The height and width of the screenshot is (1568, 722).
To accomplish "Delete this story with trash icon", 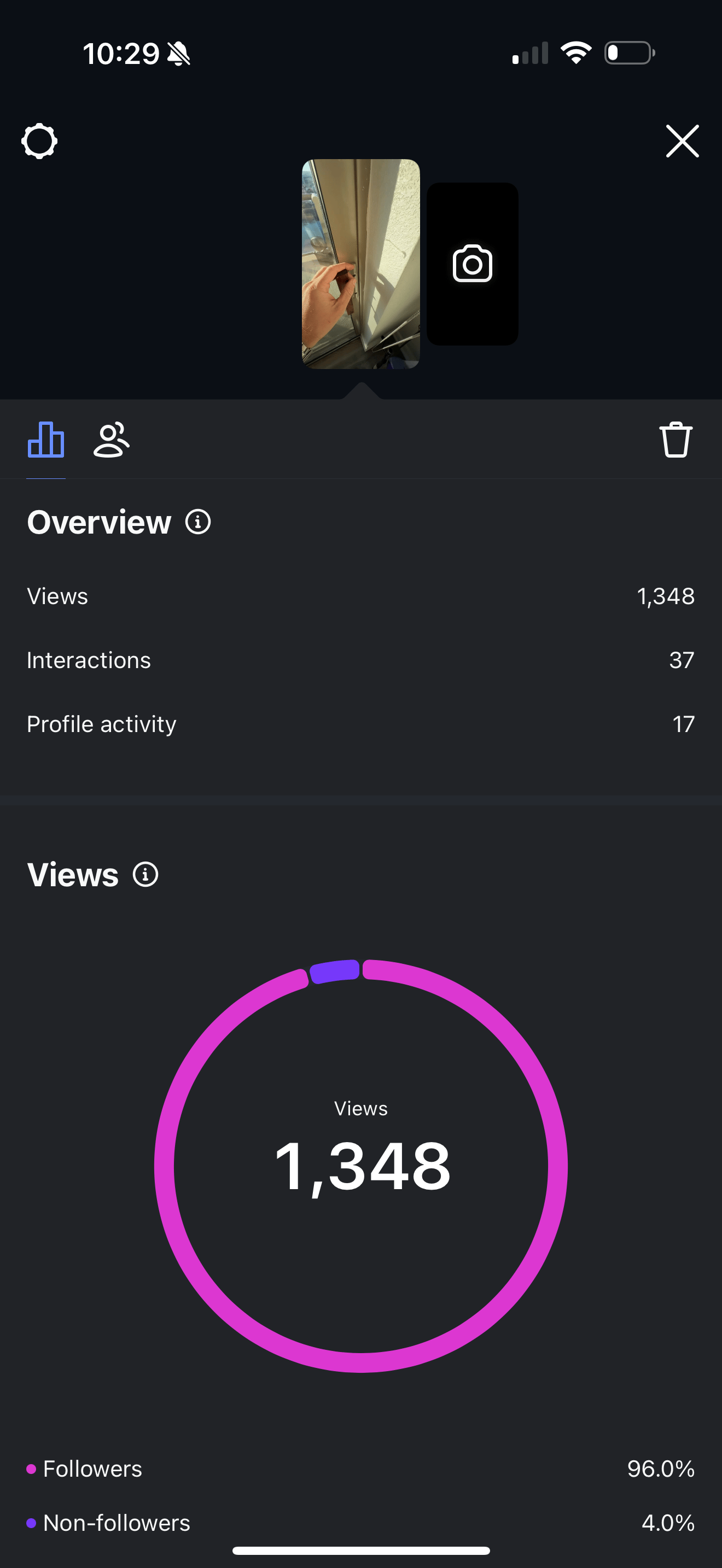I will [676, 440].
